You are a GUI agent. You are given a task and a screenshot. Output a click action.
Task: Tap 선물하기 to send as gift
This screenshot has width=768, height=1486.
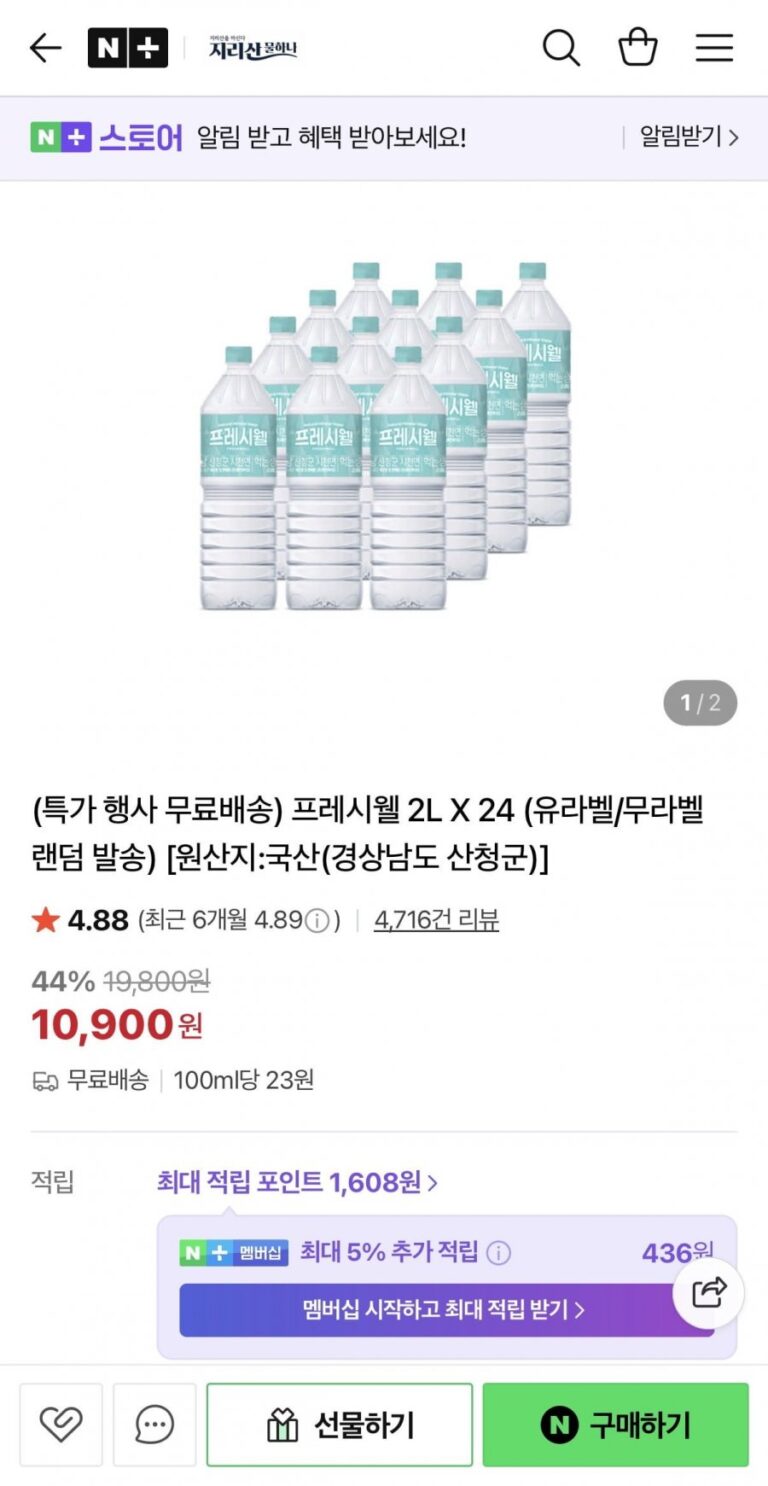(340, 1424)
